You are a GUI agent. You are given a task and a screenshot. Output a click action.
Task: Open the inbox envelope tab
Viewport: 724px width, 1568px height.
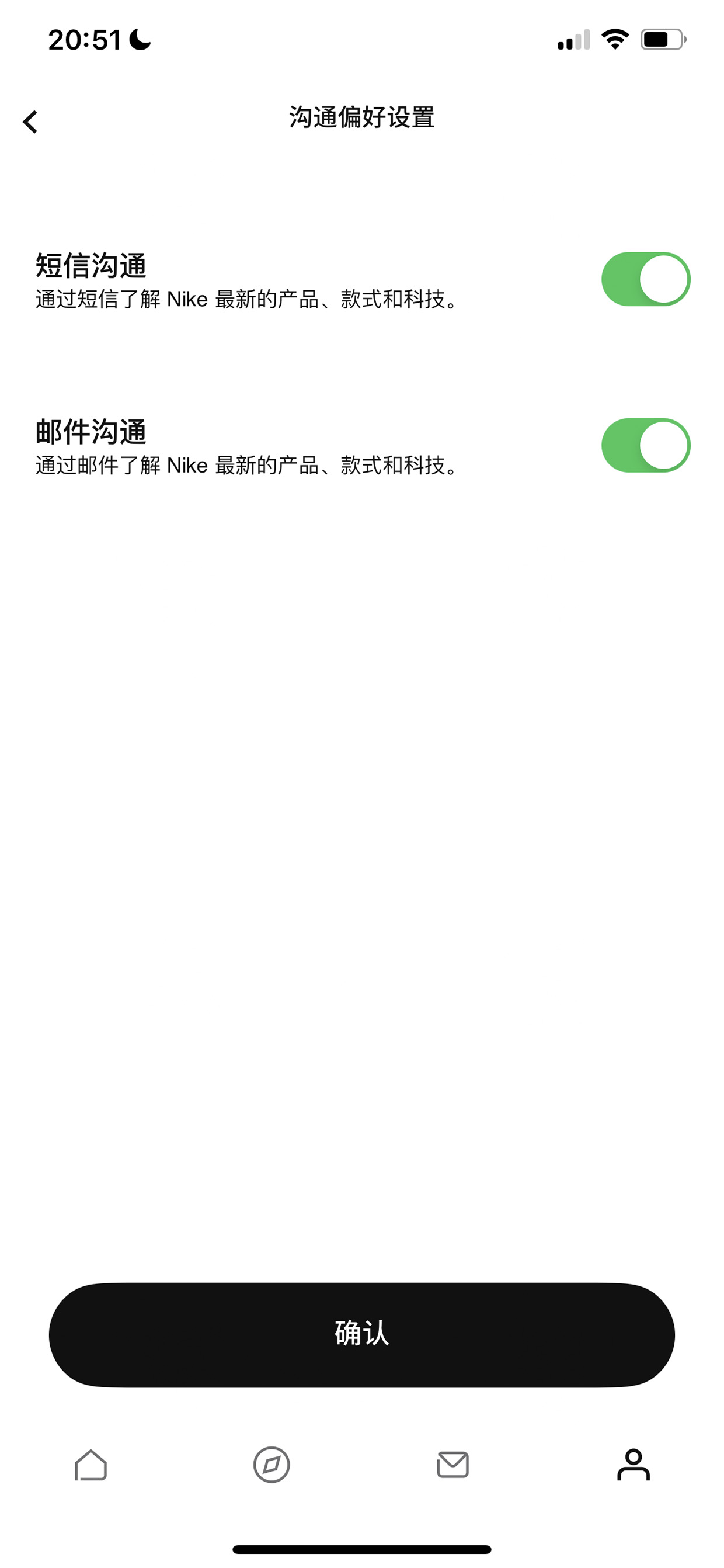pyautogui.click(x=452, y=1465)
